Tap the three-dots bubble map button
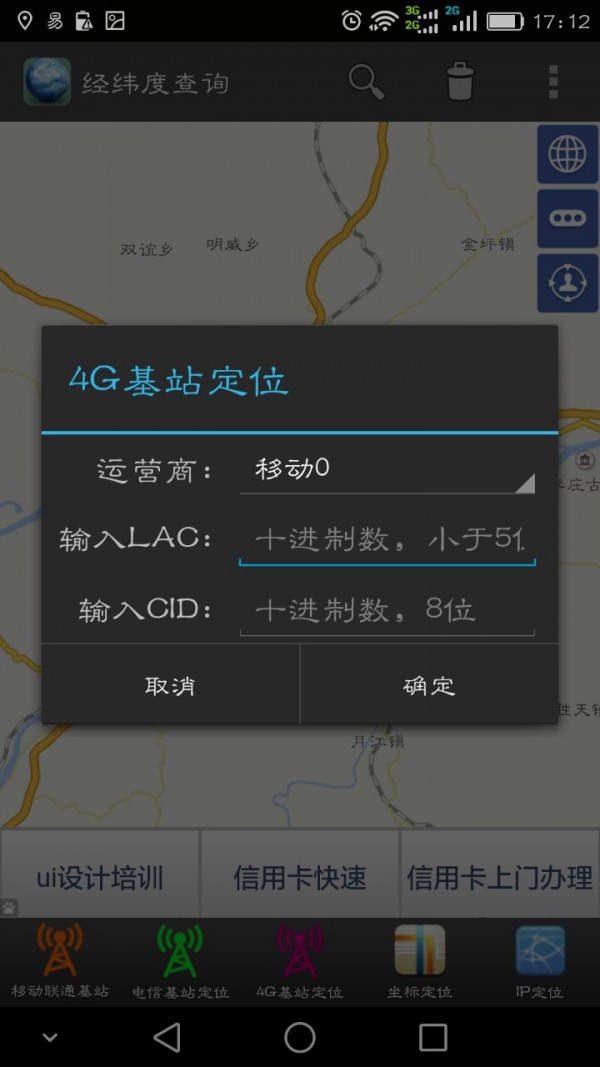This screenshot has height=1067, width=600. [567, 219]
